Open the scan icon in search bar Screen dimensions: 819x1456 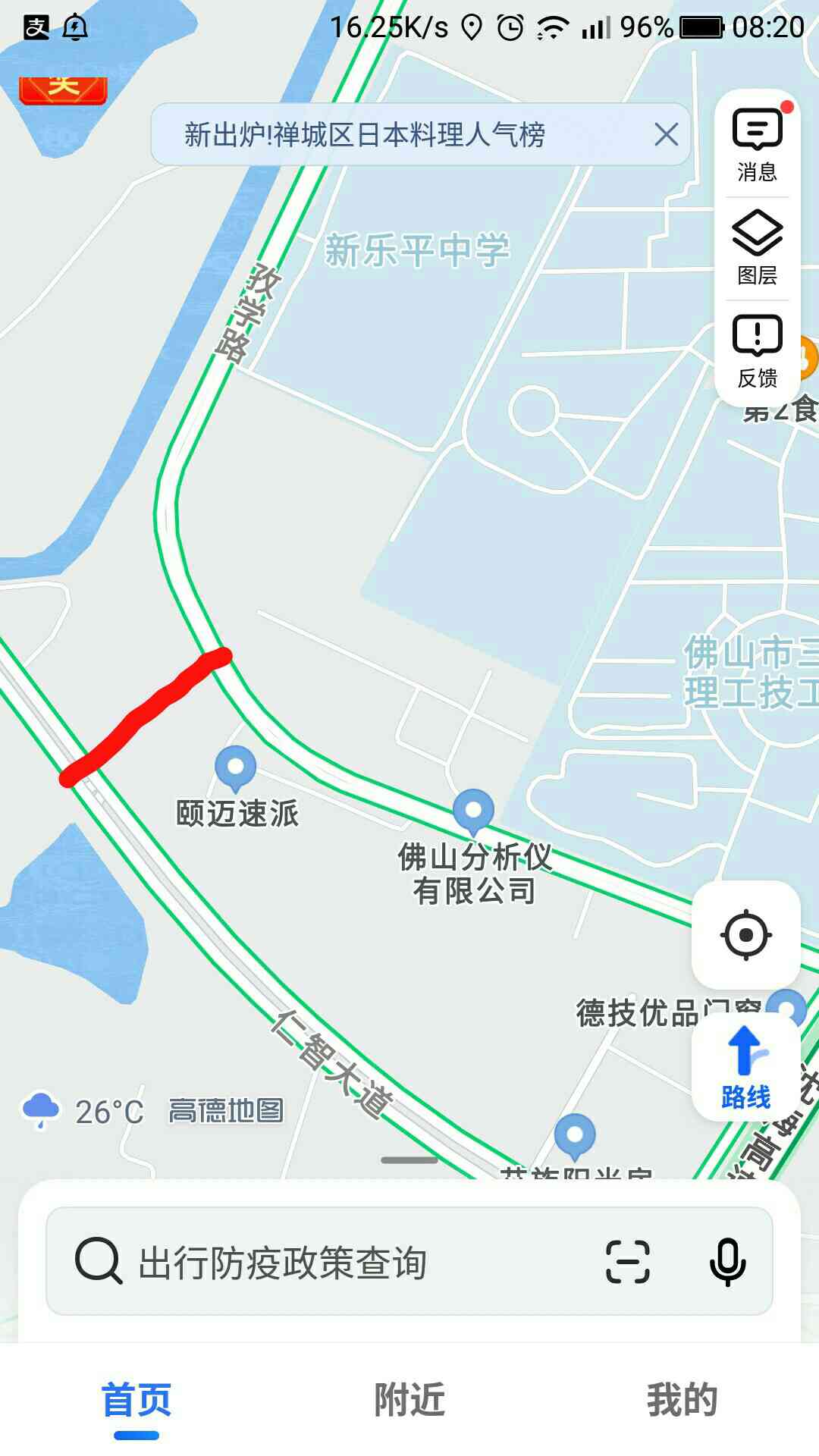click(627, 1262)
